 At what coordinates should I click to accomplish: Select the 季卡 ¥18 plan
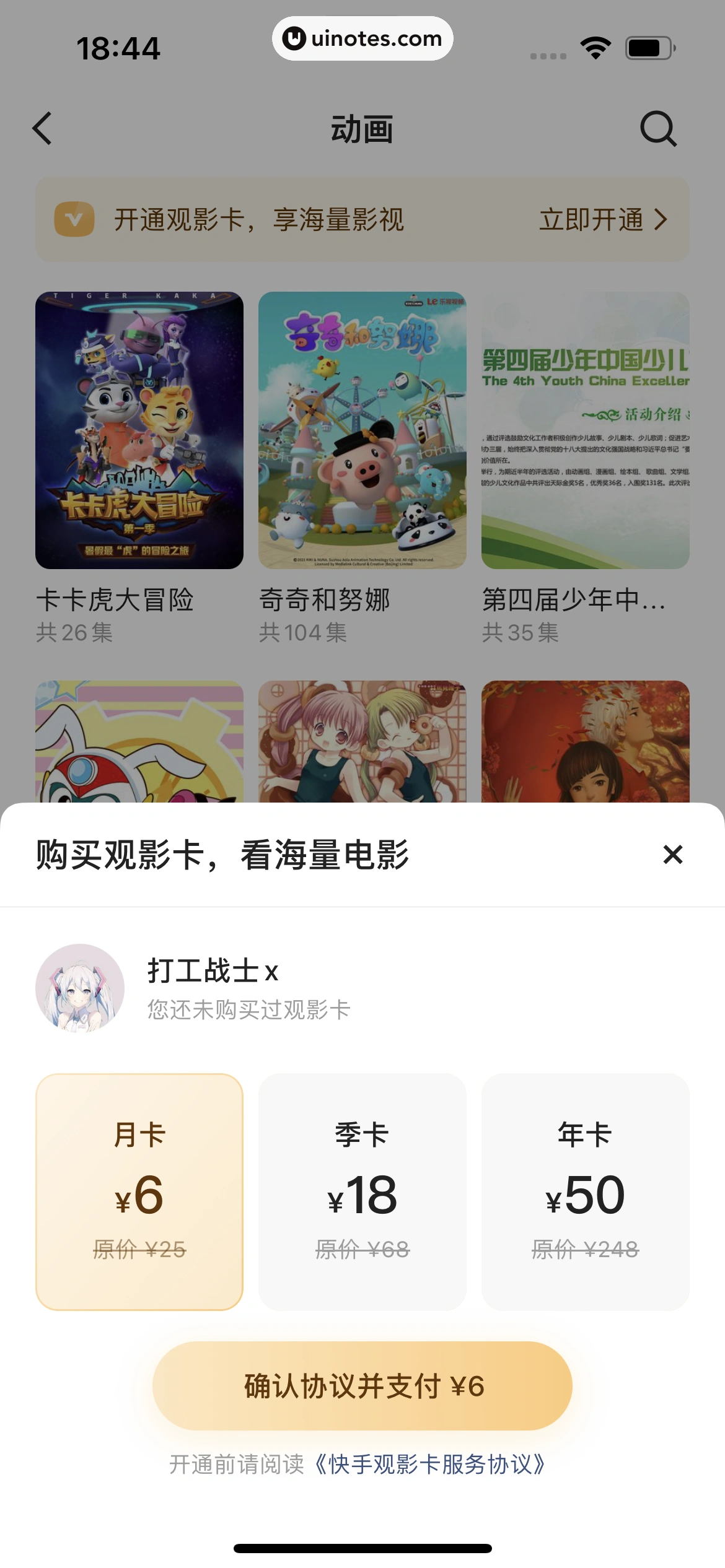[362, 1191]
